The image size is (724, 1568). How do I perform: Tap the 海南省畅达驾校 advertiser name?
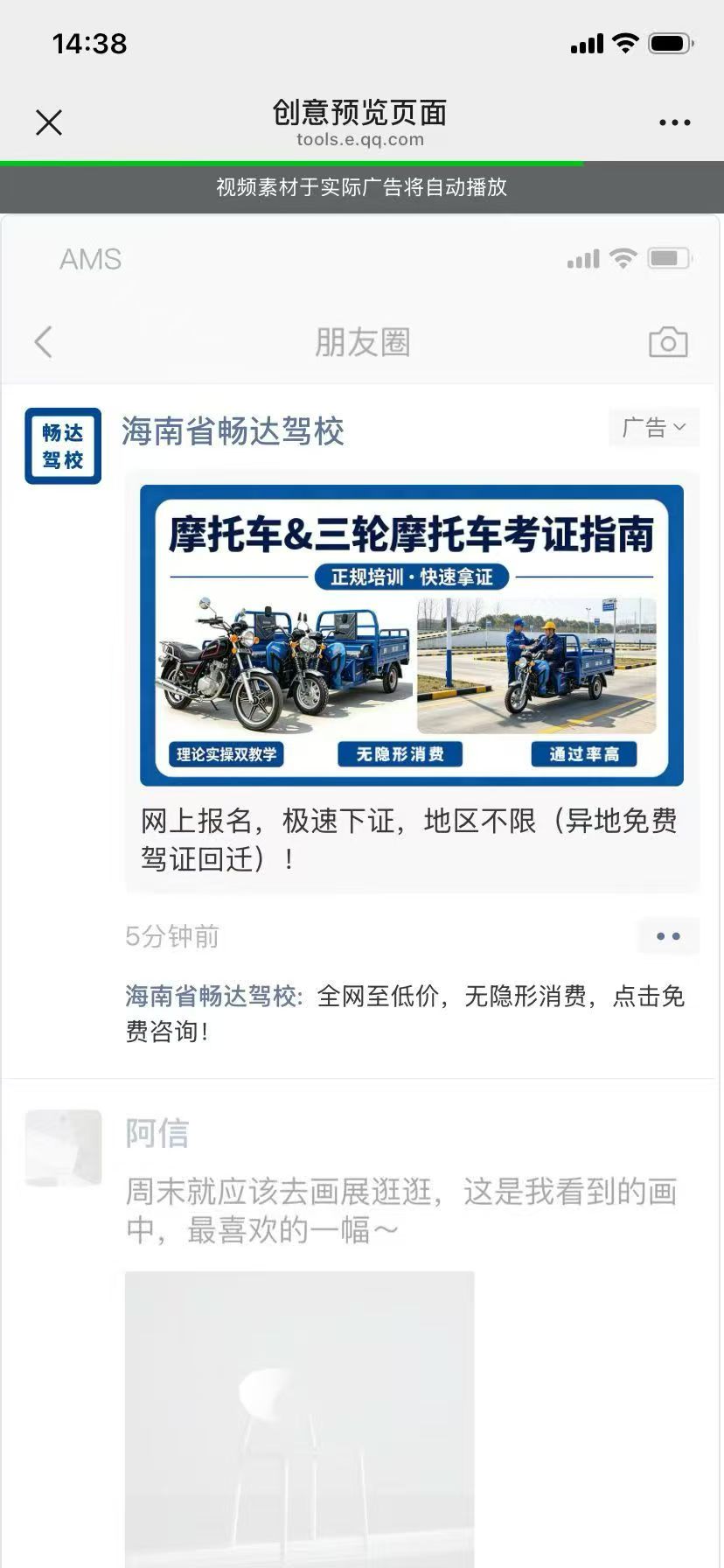pyautogui.click(x=233, y=431)
